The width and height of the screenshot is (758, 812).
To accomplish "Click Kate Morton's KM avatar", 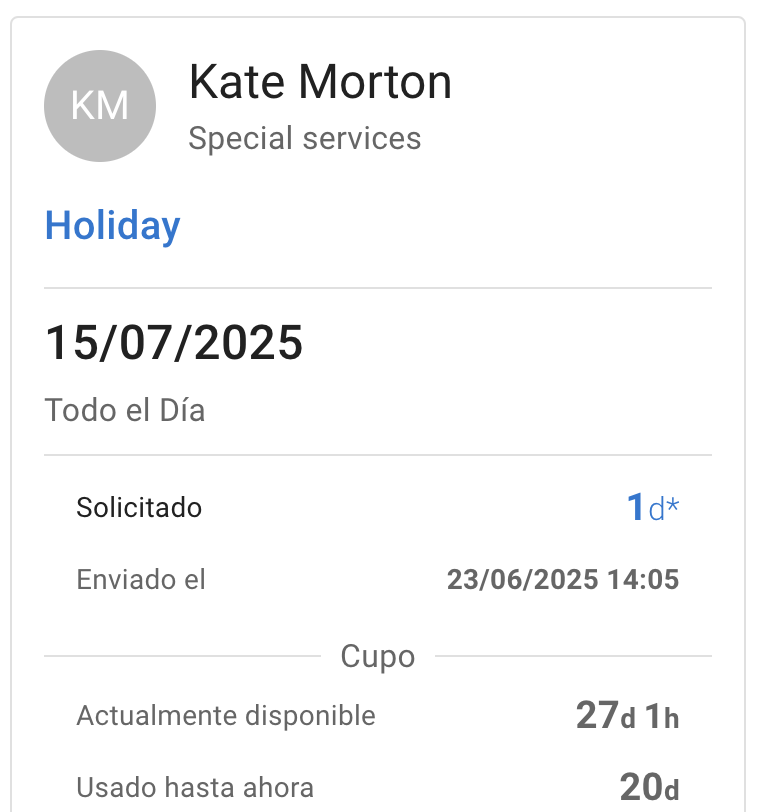I will (x=100, y=105).
